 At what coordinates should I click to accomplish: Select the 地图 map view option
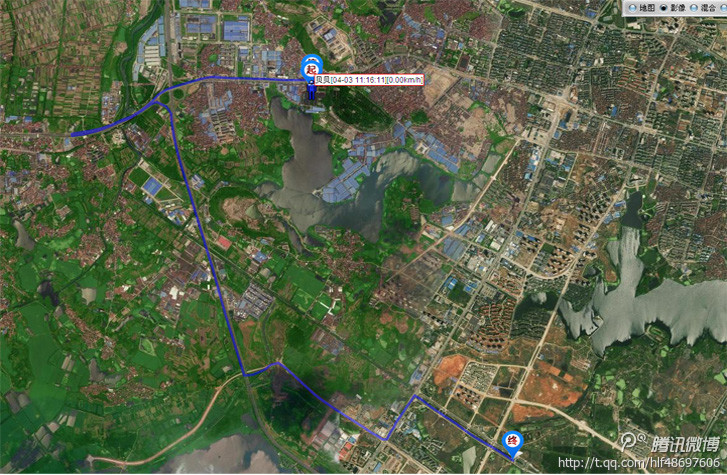[x=641, y=7]
